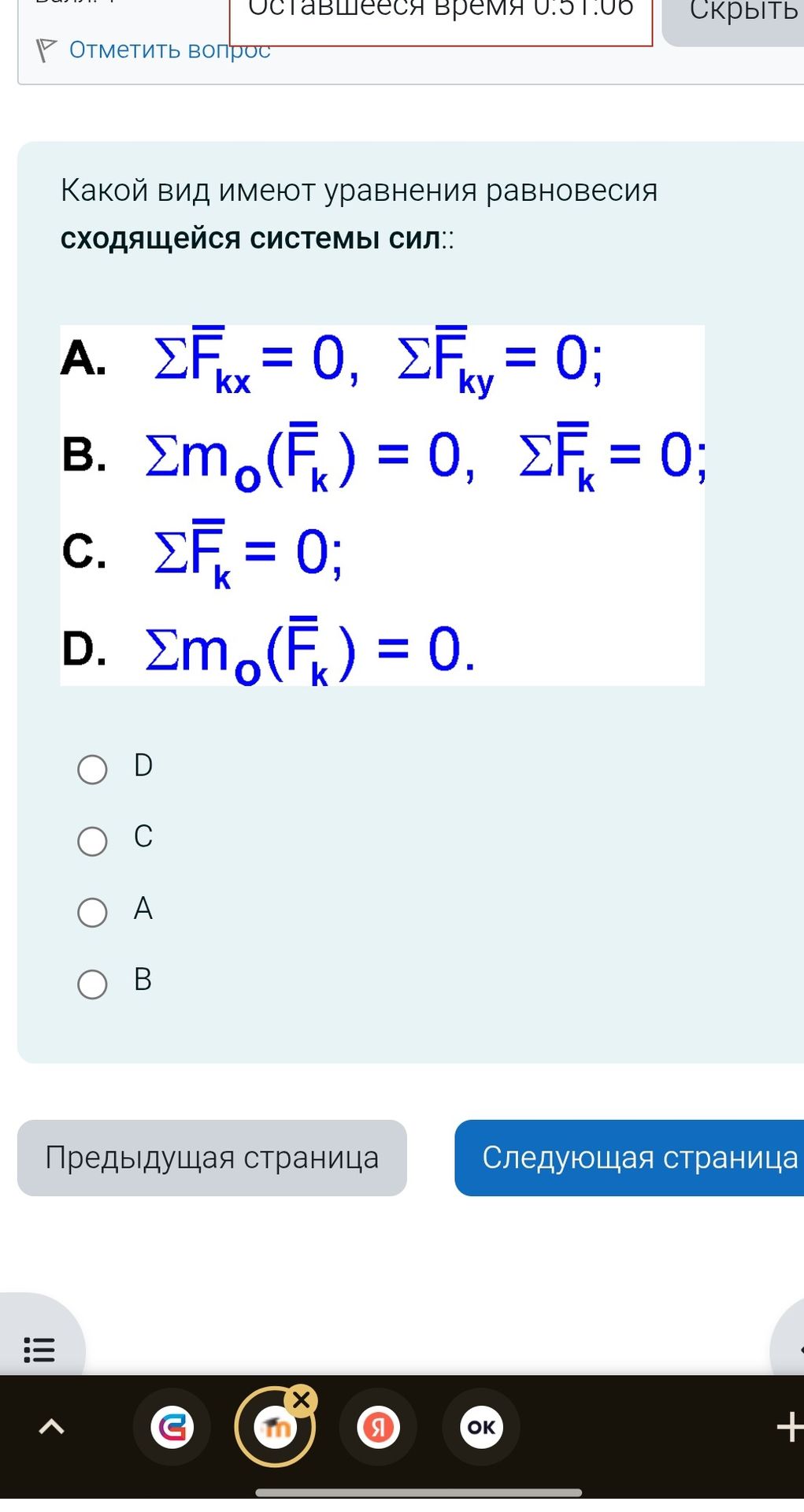Go to Предыдущая страница
The height and width of the screenshot is (1512, 804).
(212, 1158)
